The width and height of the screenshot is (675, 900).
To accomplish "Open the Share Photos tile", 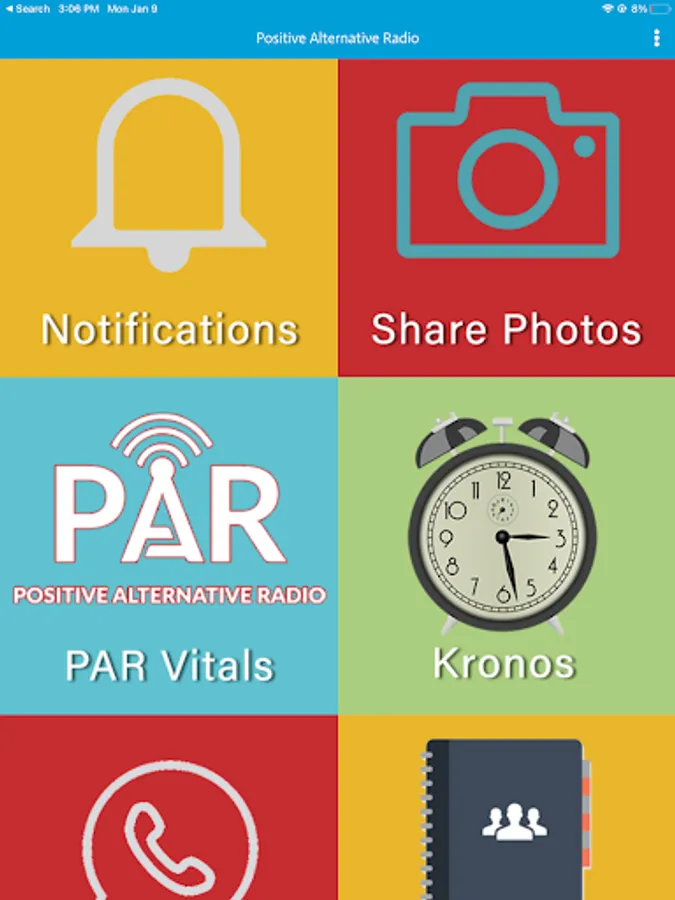I will (x=506, y=218).
